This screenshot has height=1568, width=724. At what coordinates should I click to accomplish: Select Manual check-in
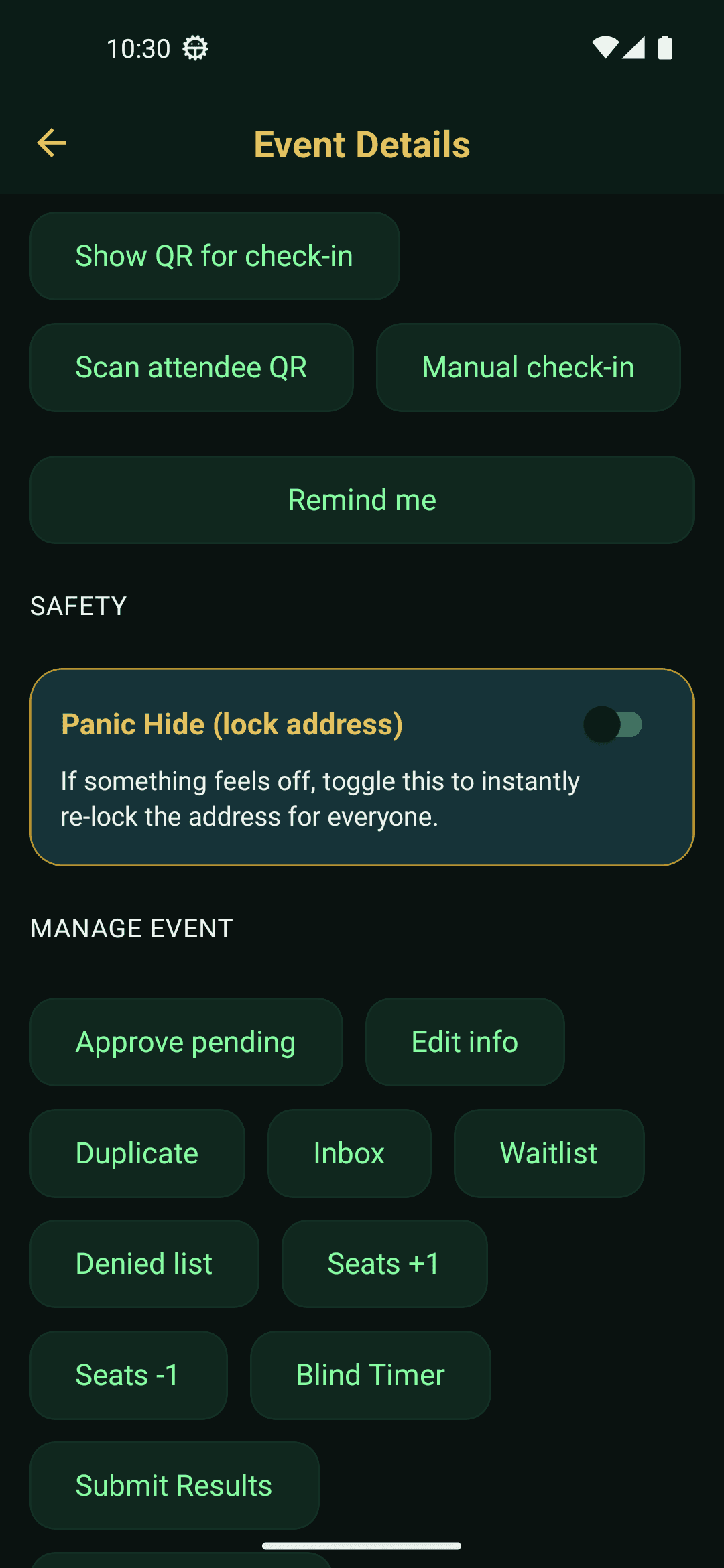(528, 367)
